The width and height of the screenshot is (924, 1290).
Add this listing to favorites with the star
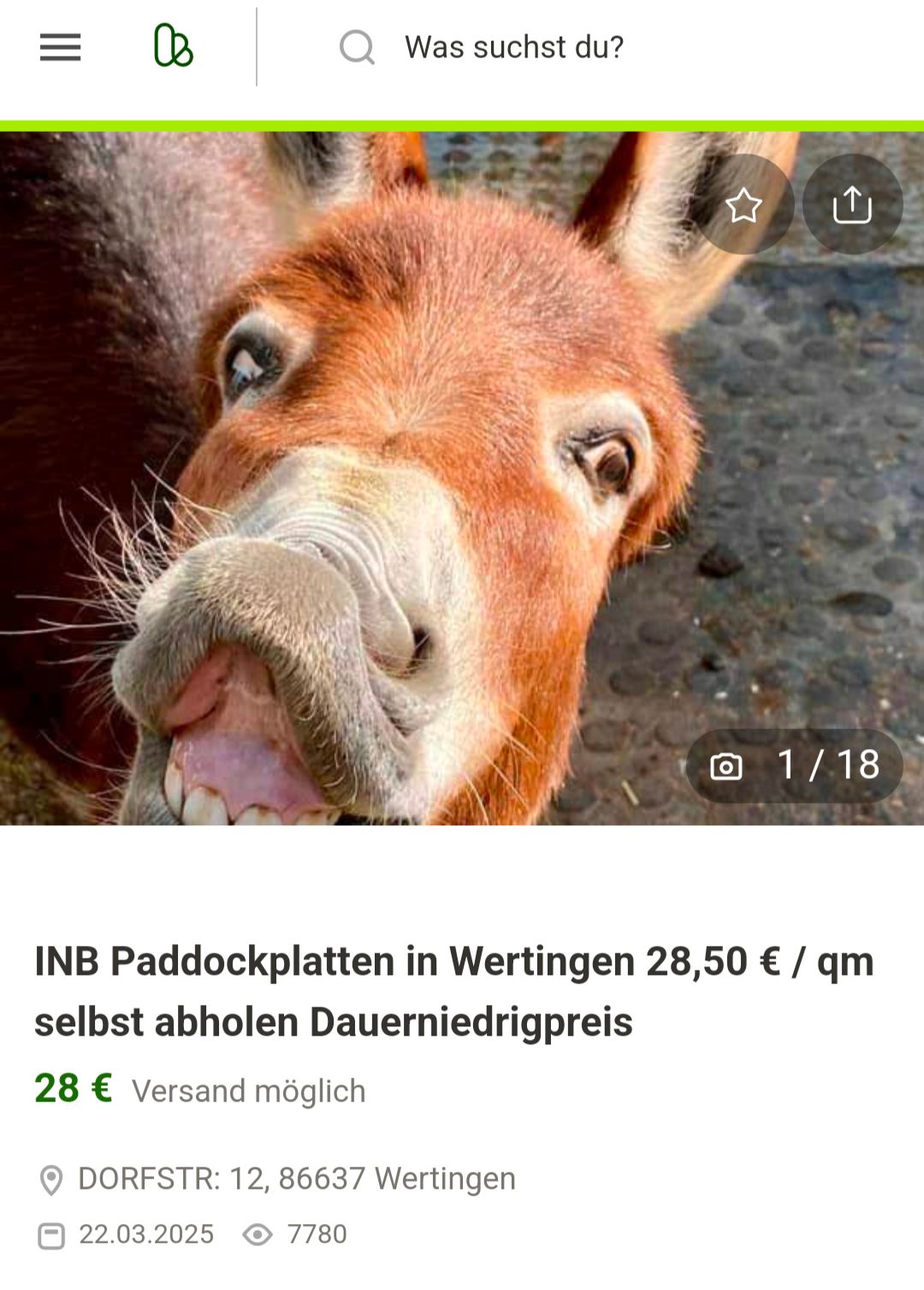pos(743,205)
